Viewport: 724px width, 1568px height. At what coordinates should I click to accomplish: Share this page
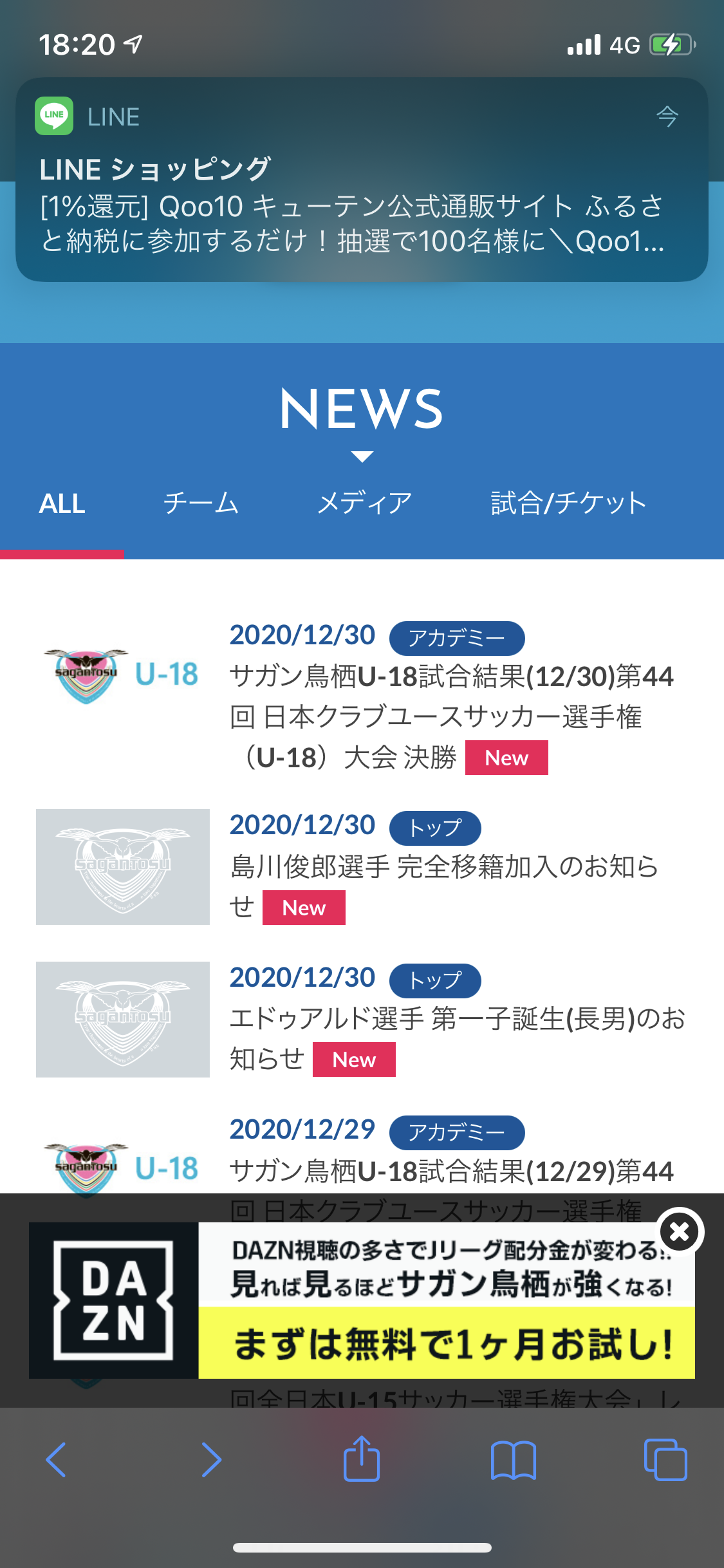click(x=362, y=1459)
